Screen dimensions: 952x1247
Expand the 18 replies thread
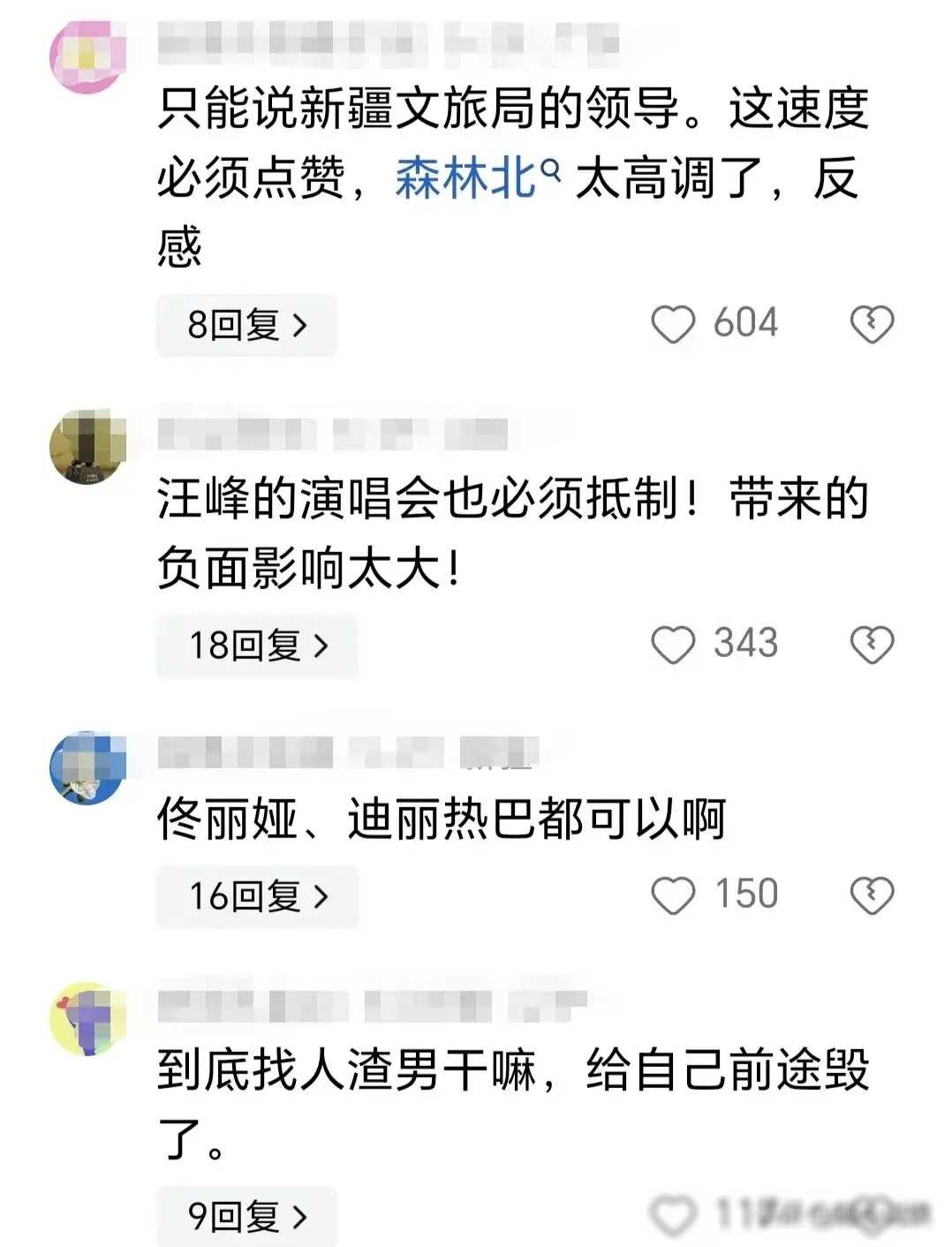tap(257, 646)
